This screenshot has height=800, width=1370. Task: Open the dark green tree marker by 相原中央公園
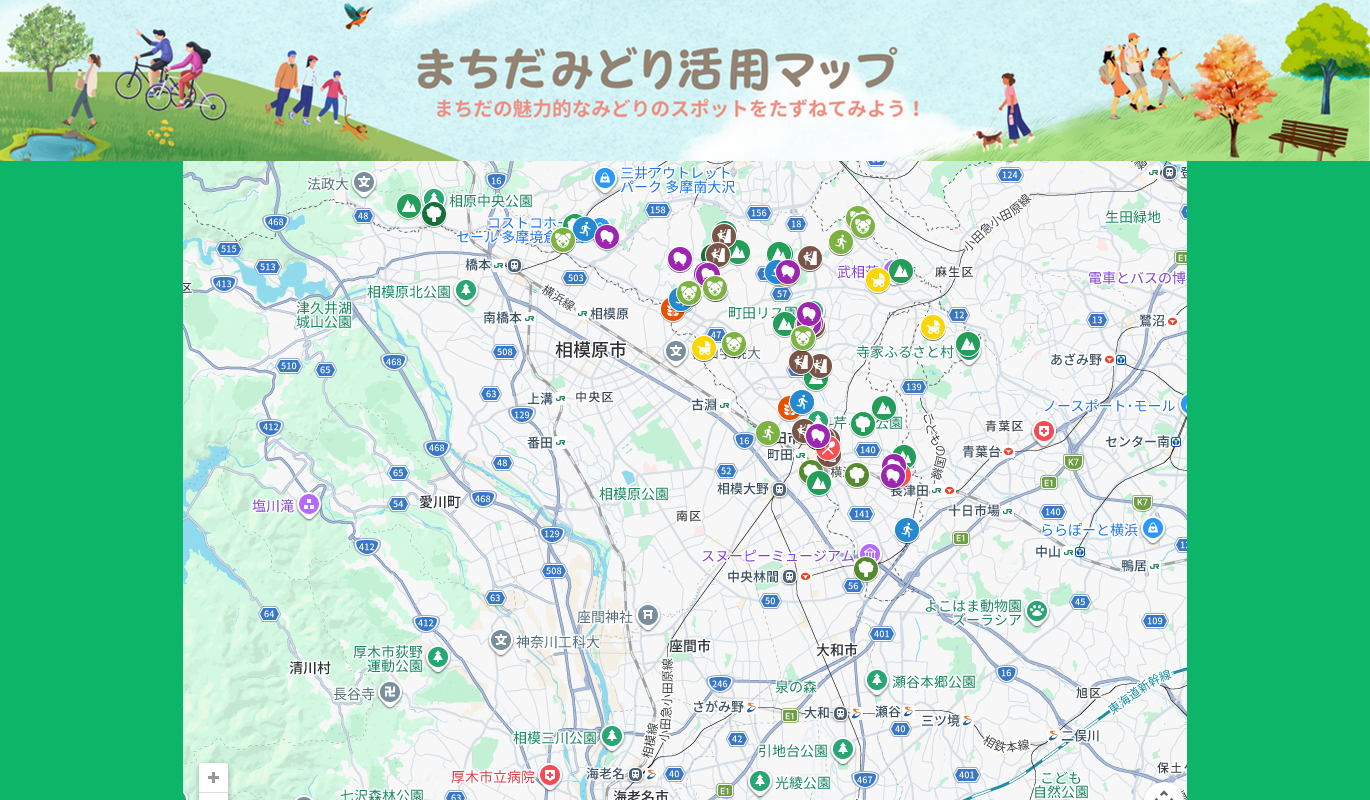tap(433, 213)
